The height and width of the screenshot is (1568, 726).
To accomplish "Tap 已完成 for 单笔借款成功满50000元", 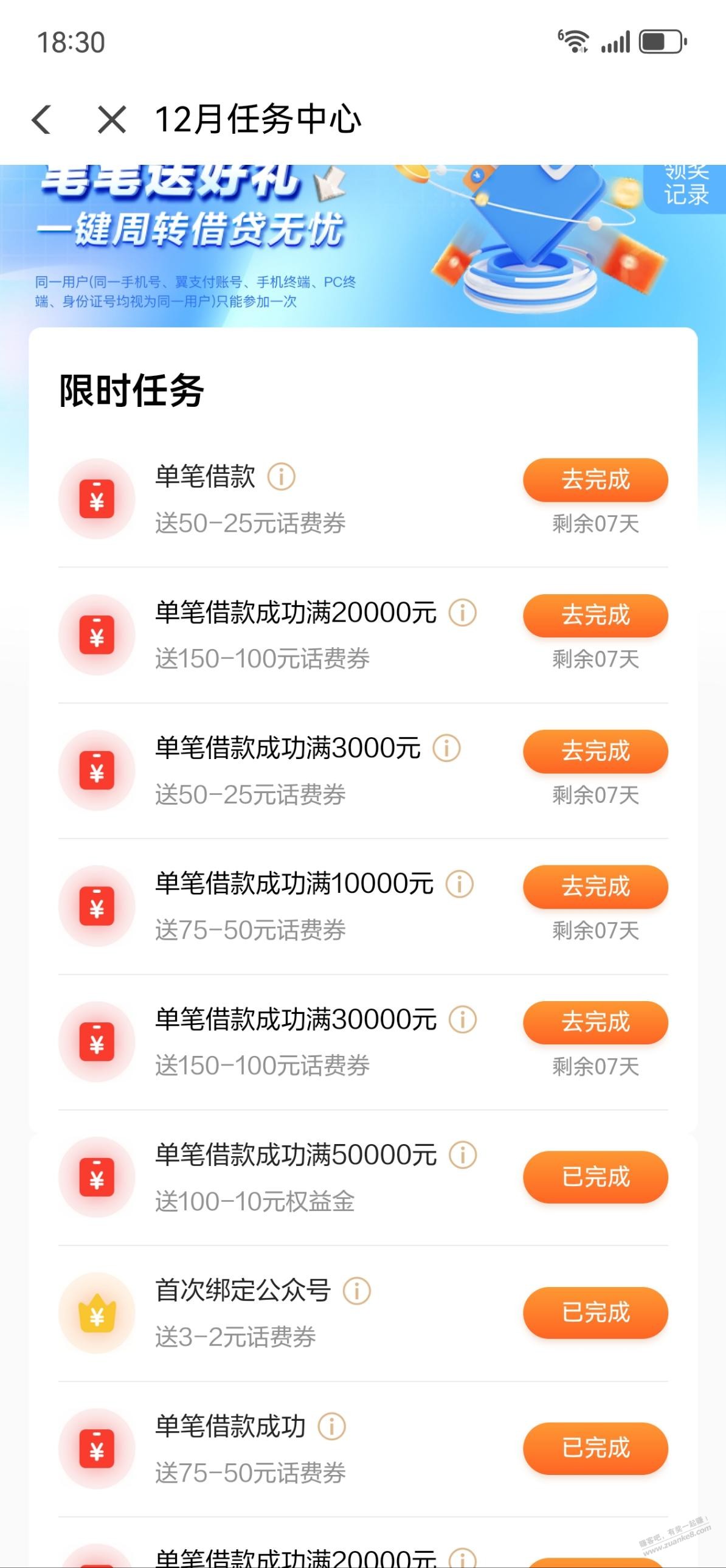I will click(595, 1178).
